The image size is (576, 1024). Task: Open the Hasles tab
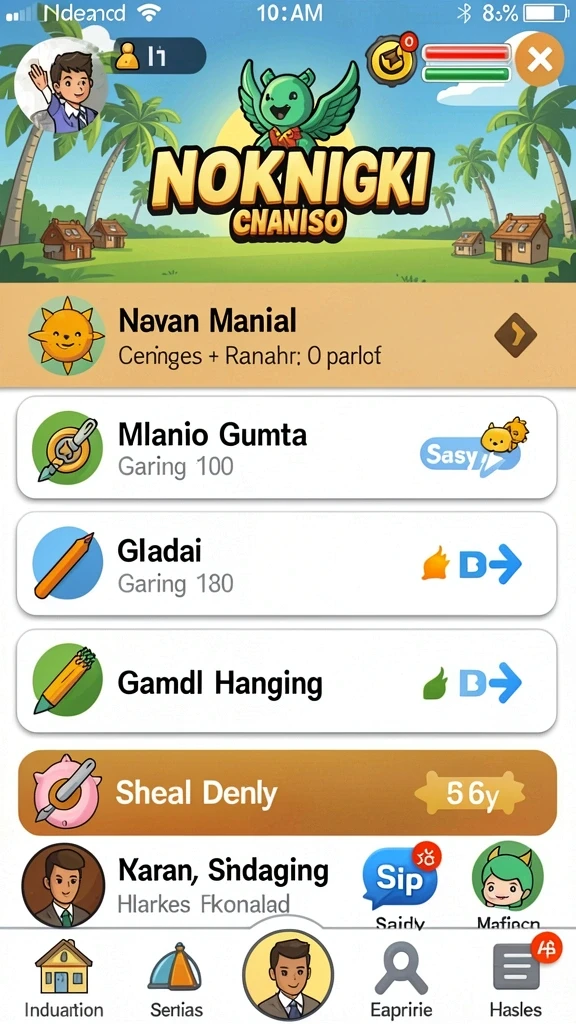tap(516, 976)
